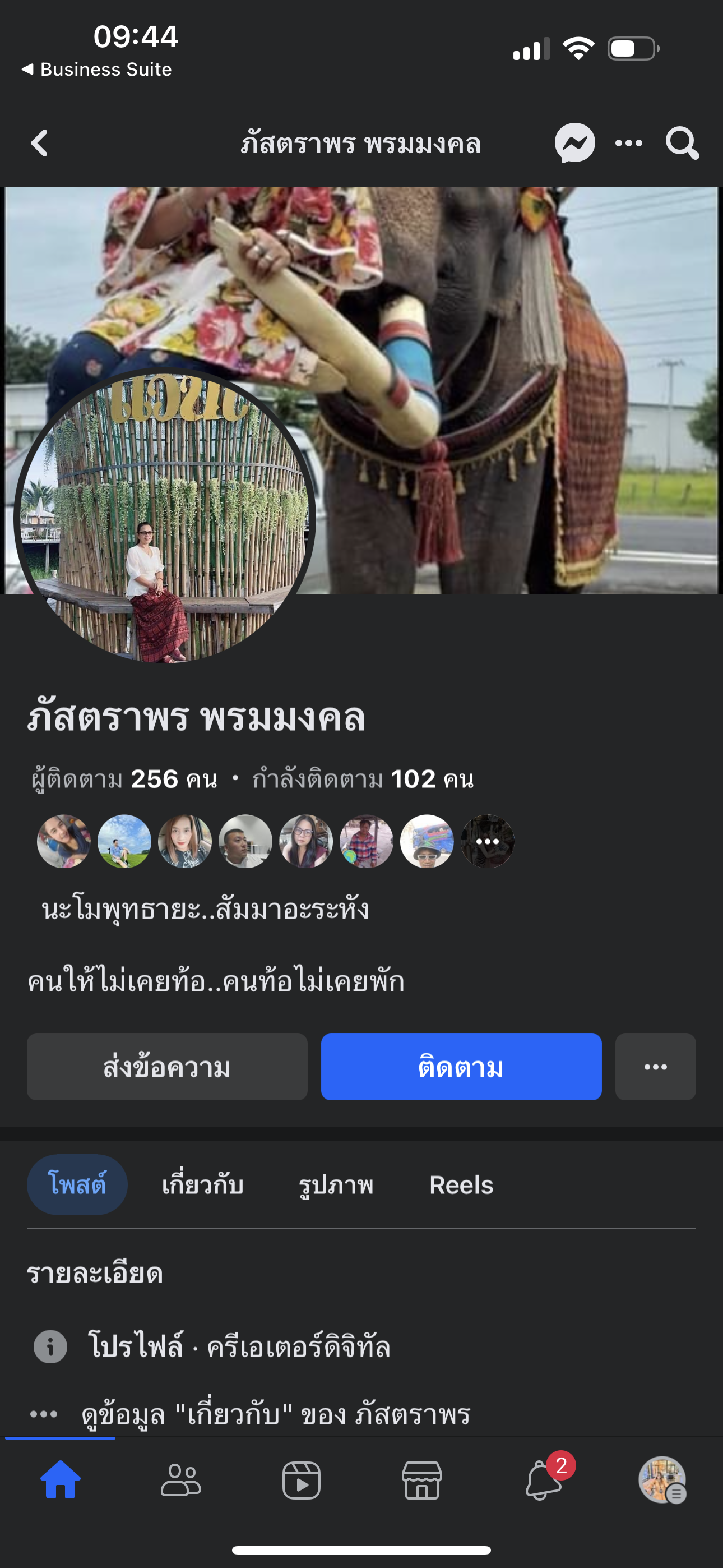The image size is (723, 1568).
Task: Switch to the เกี่ยวกับ tab
Action: click(x=203, y=1184)
